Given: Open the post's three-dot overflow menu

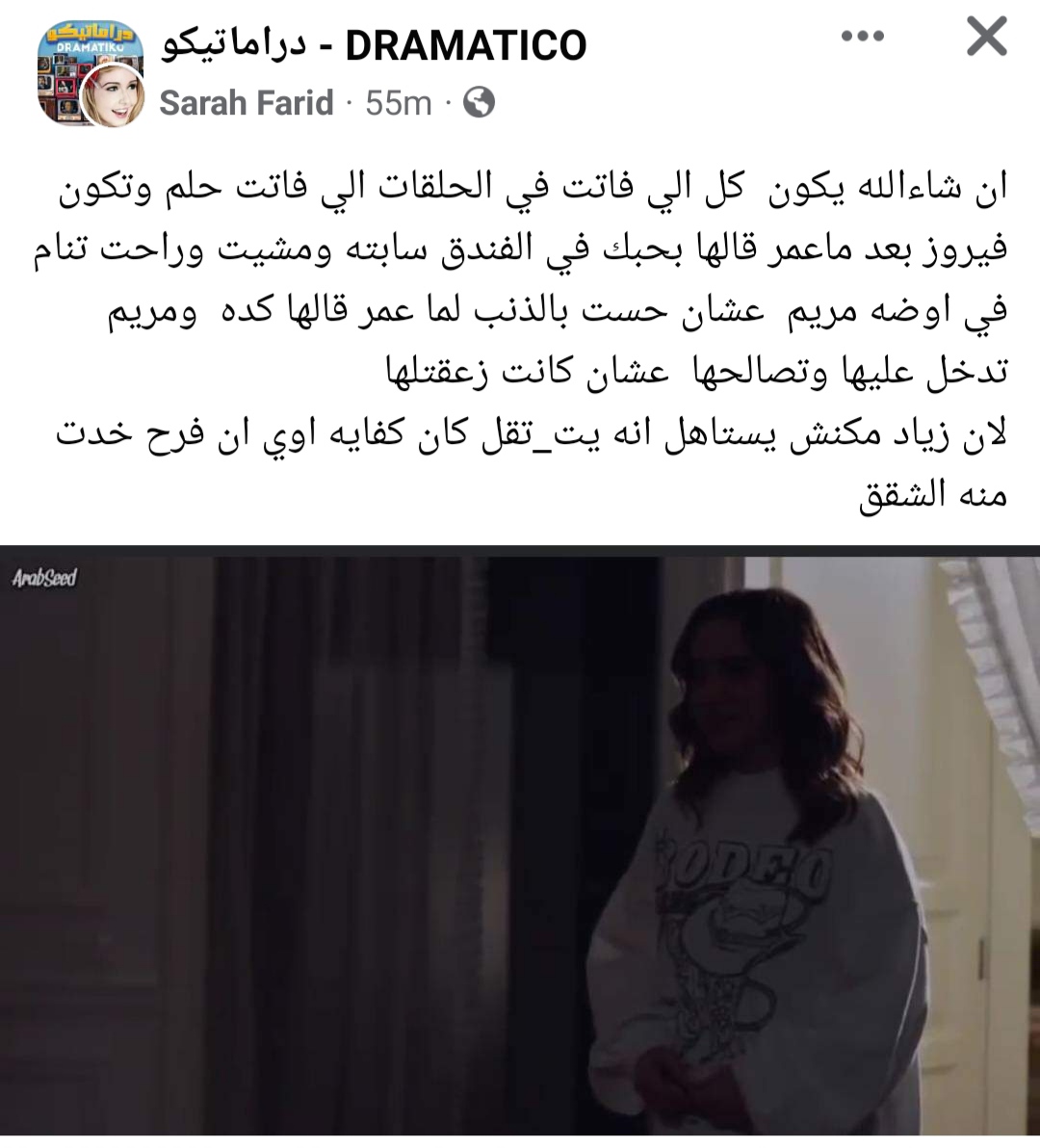Looking at the screenshot, I should click(x=862, y=38).
